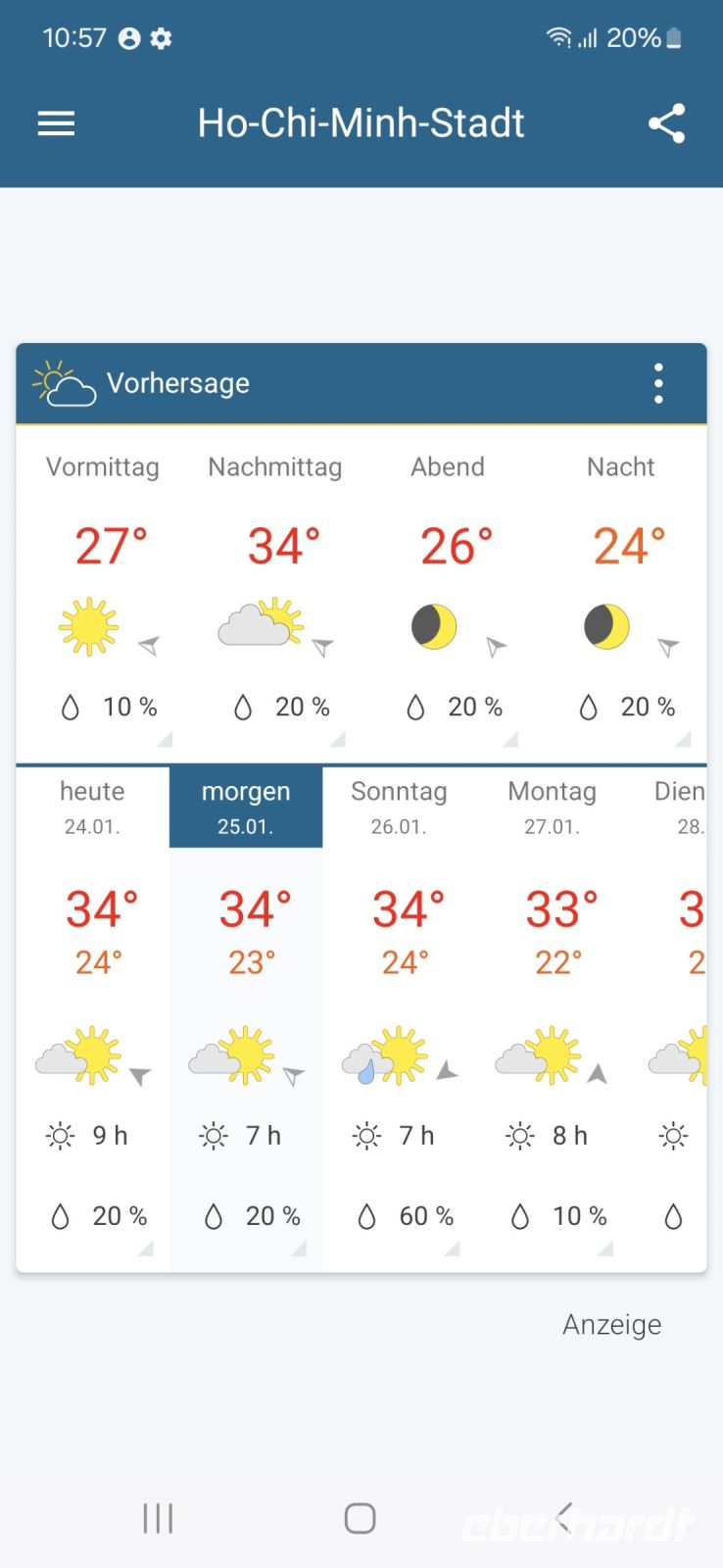The height and width of the screenshot is (1568, 723).
Task: Share the Ho-Chi-Minh-Stadt forecast
Action: click(x=667, y=123)
